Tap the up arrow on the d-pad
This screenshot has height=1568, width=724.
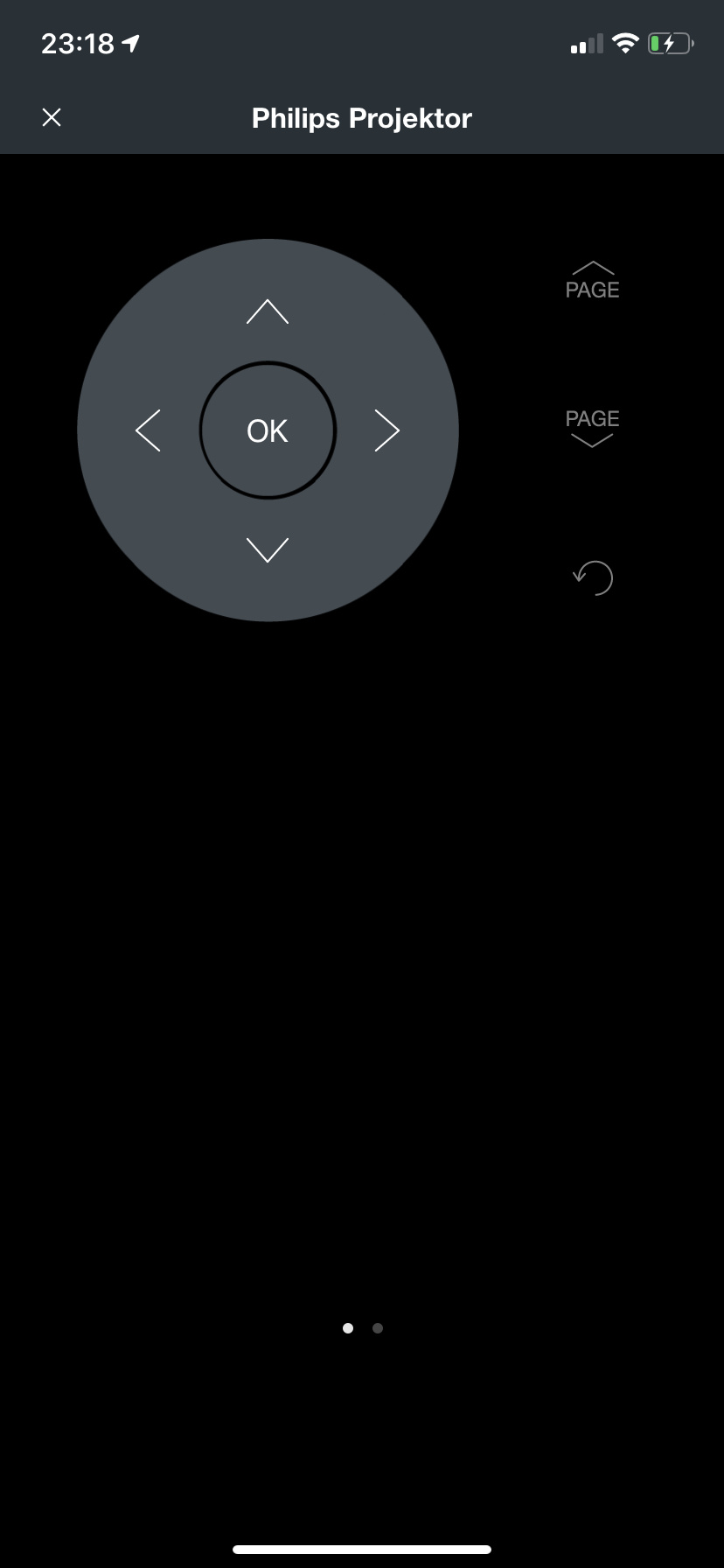pyautogui.click(x=268, y=311)
